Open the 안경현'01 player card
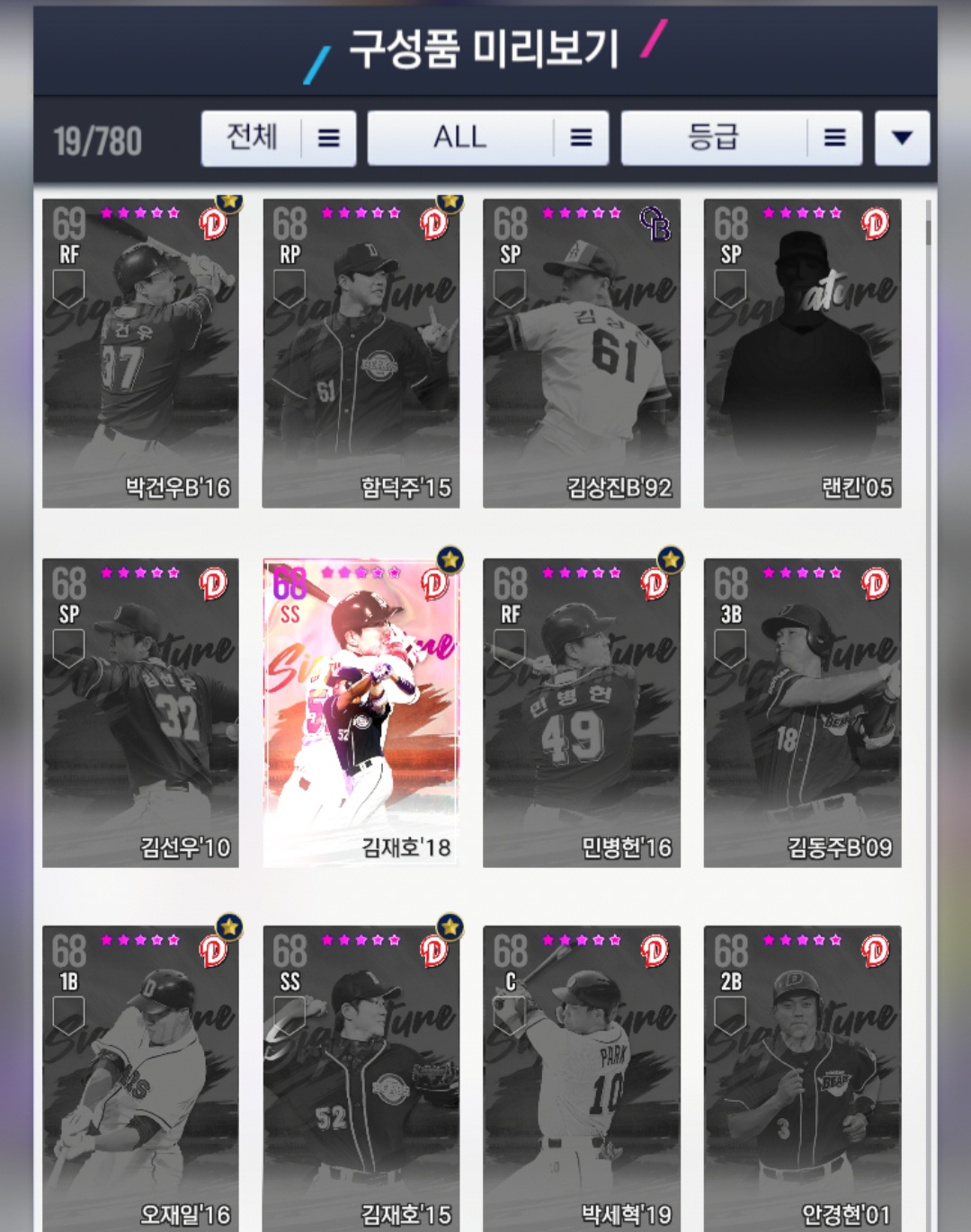Screen dimensions: 971x1232 [802, 1077]
